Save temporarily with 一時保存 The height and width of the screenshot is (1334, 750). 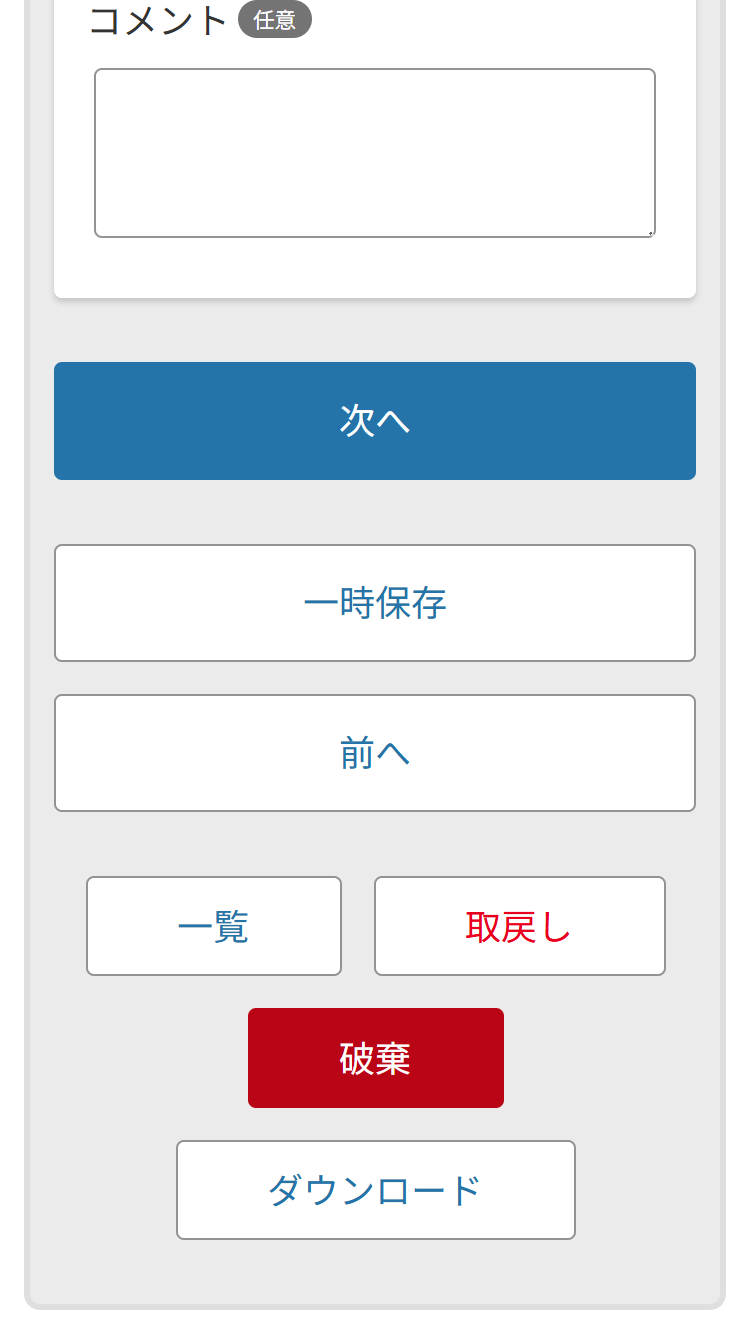tap(374, 603)
